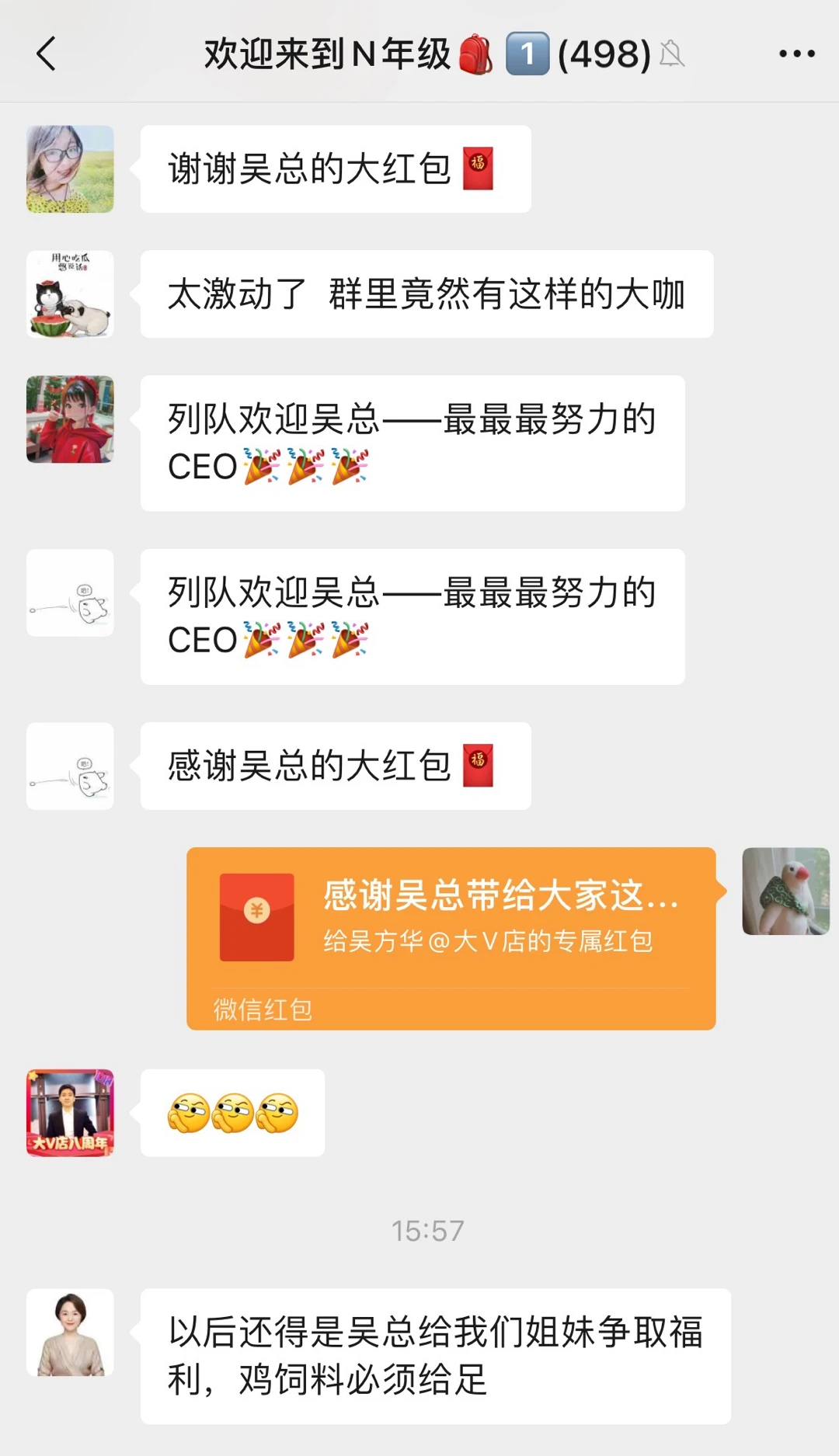Screen dimensions: 839x1456
Task: Tap avatar beside 感谢吴总的大红包 message
Action: tap(70, 766)
